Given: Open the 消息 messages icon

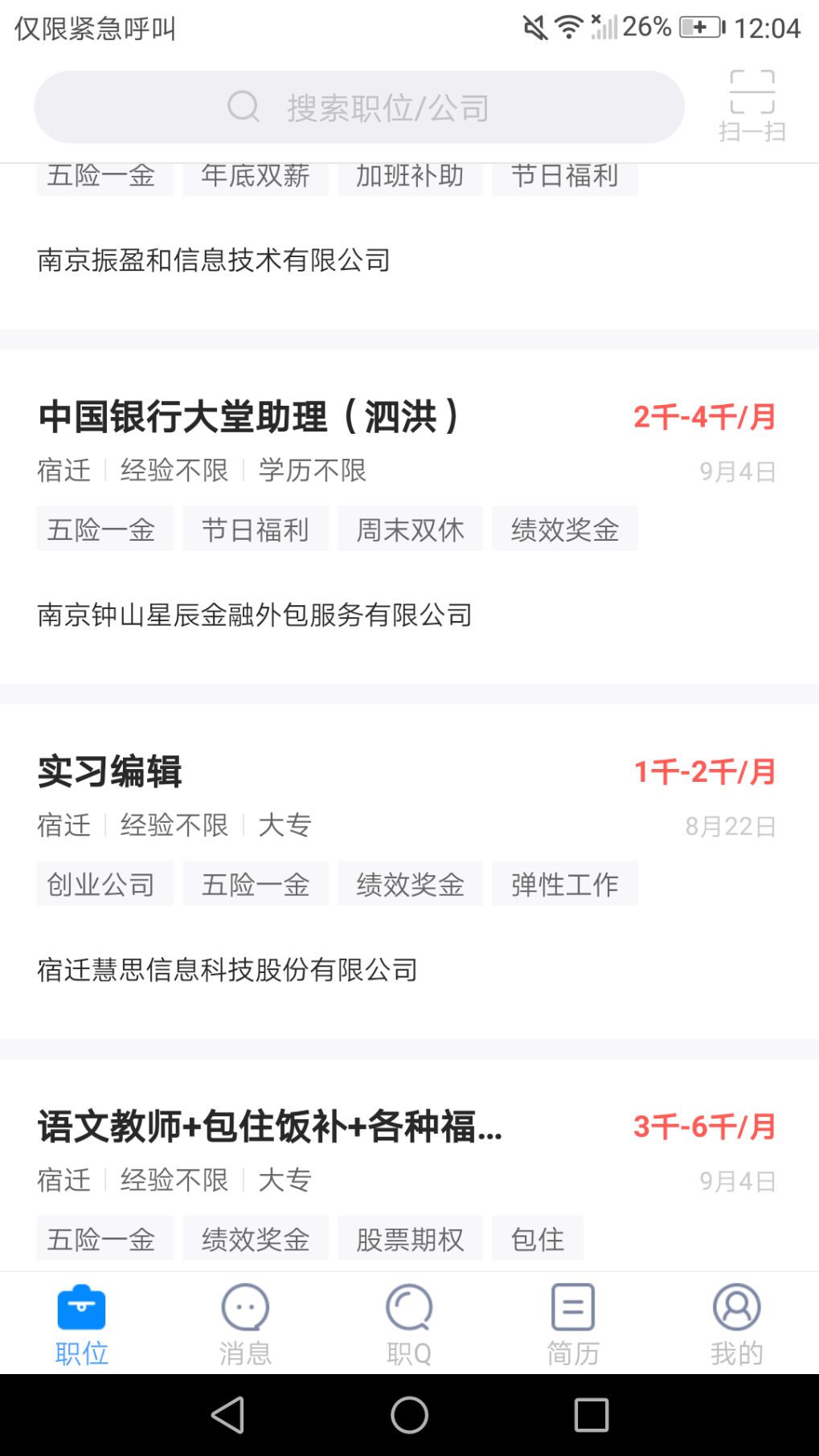Looking at the screenshot, I should click(245, 1308).
